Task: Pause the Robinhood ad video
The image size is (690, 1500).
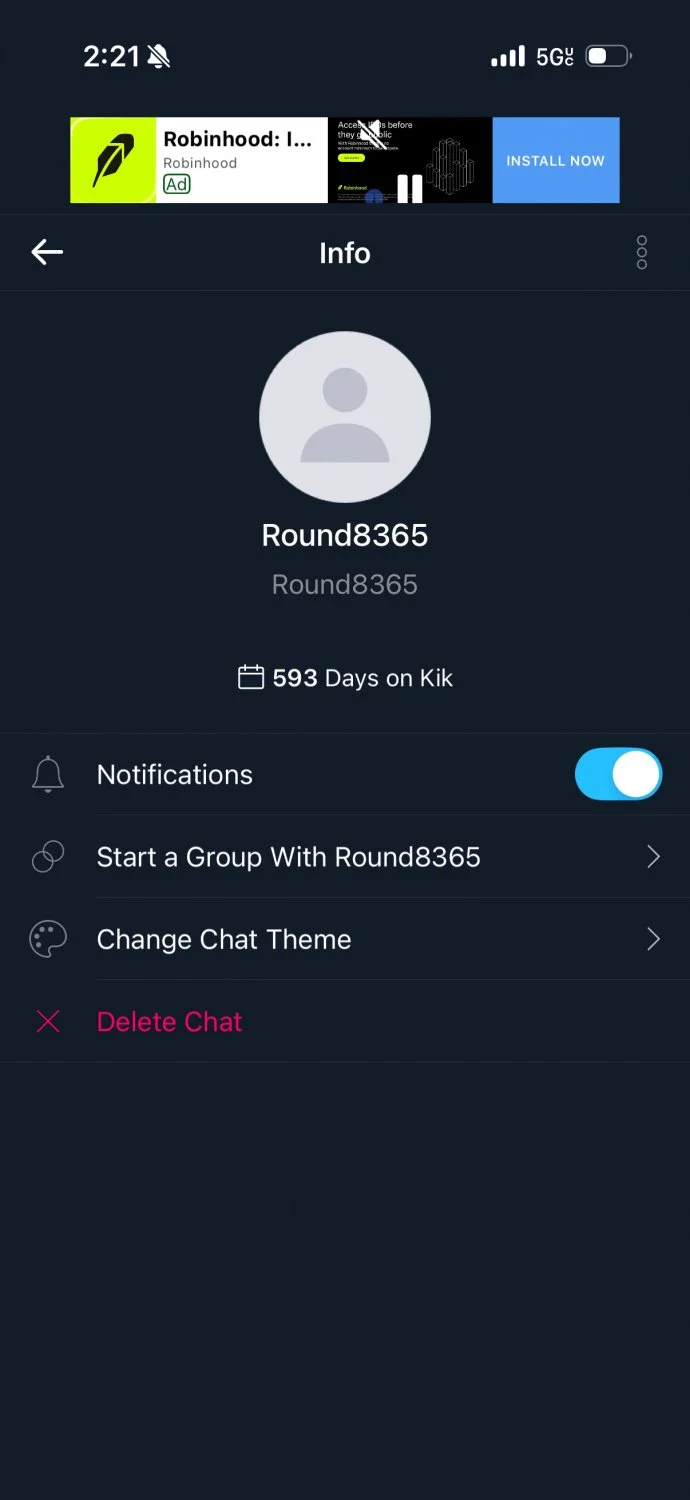Action: pyautogui.click(x=410, y=188)
